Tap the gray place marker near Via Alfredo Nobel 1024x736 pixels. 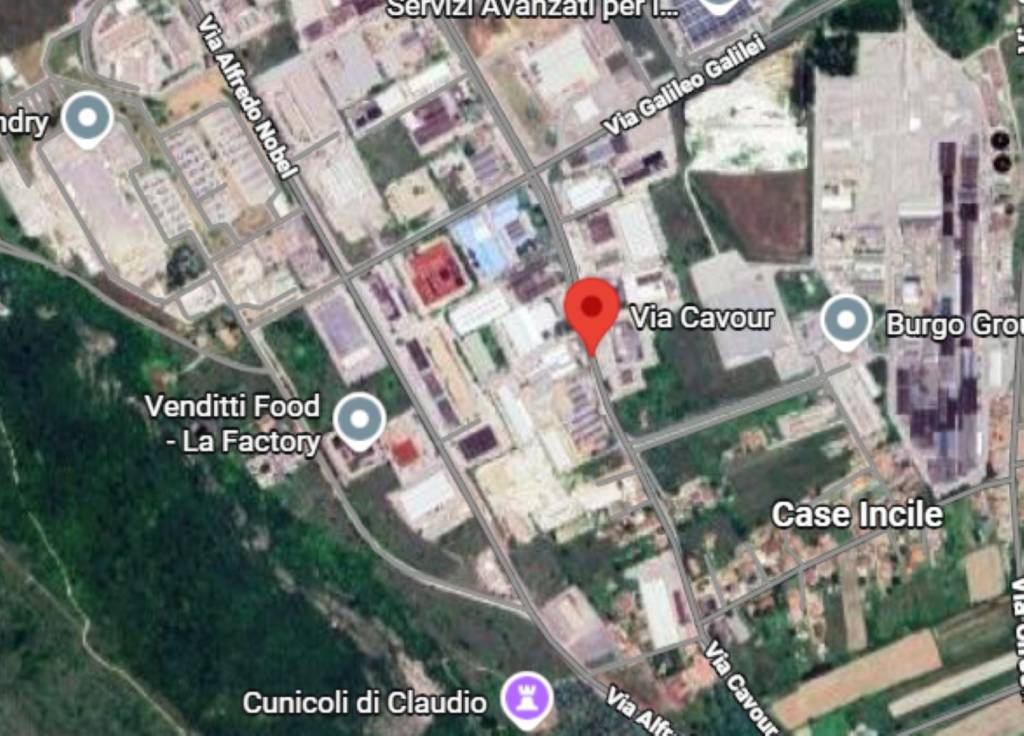[87, 118]
